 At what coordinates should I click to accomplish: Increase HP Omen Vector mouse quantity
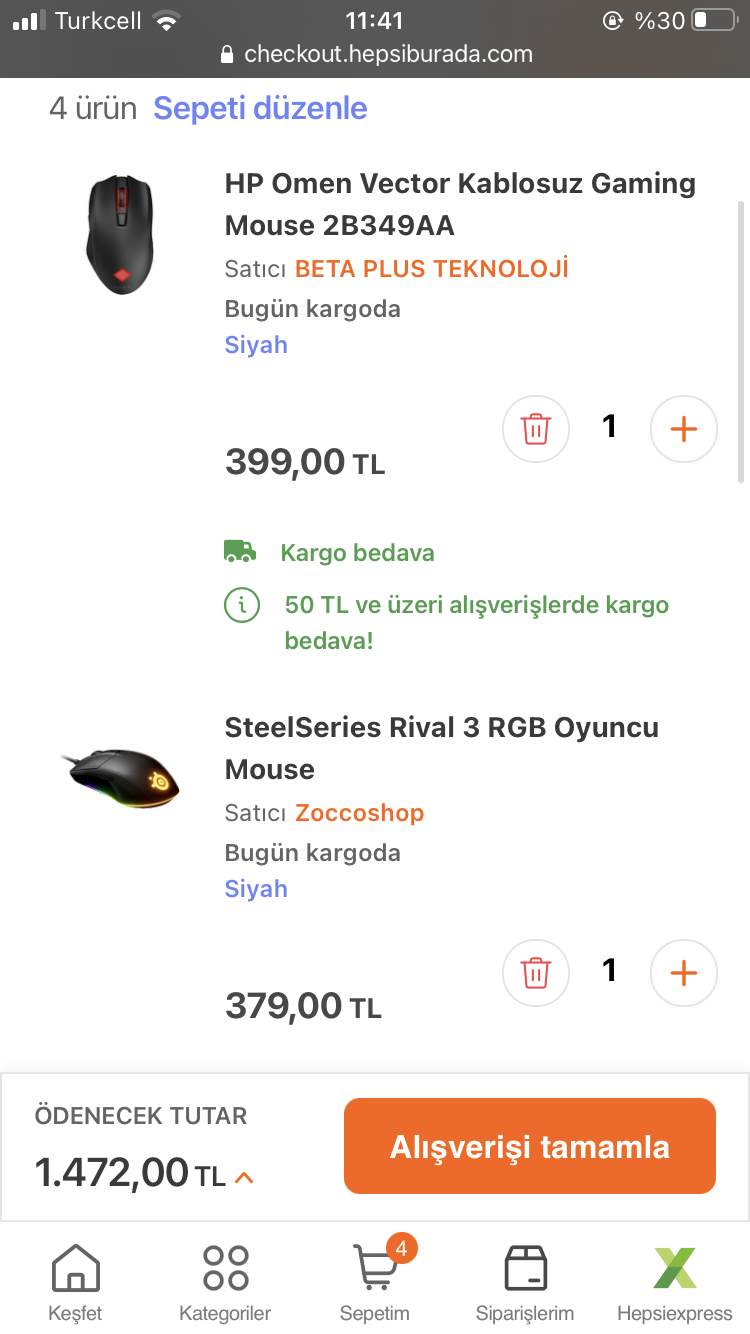(x=684, y=429)
